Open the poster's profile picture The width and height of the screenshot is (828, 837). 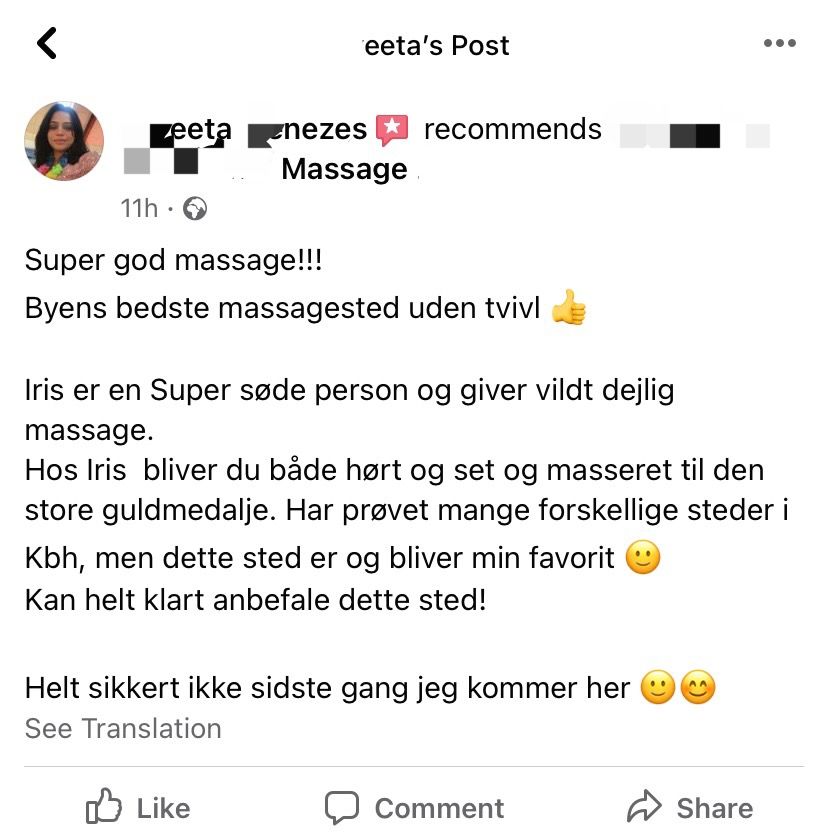click(x=64, y=140)
